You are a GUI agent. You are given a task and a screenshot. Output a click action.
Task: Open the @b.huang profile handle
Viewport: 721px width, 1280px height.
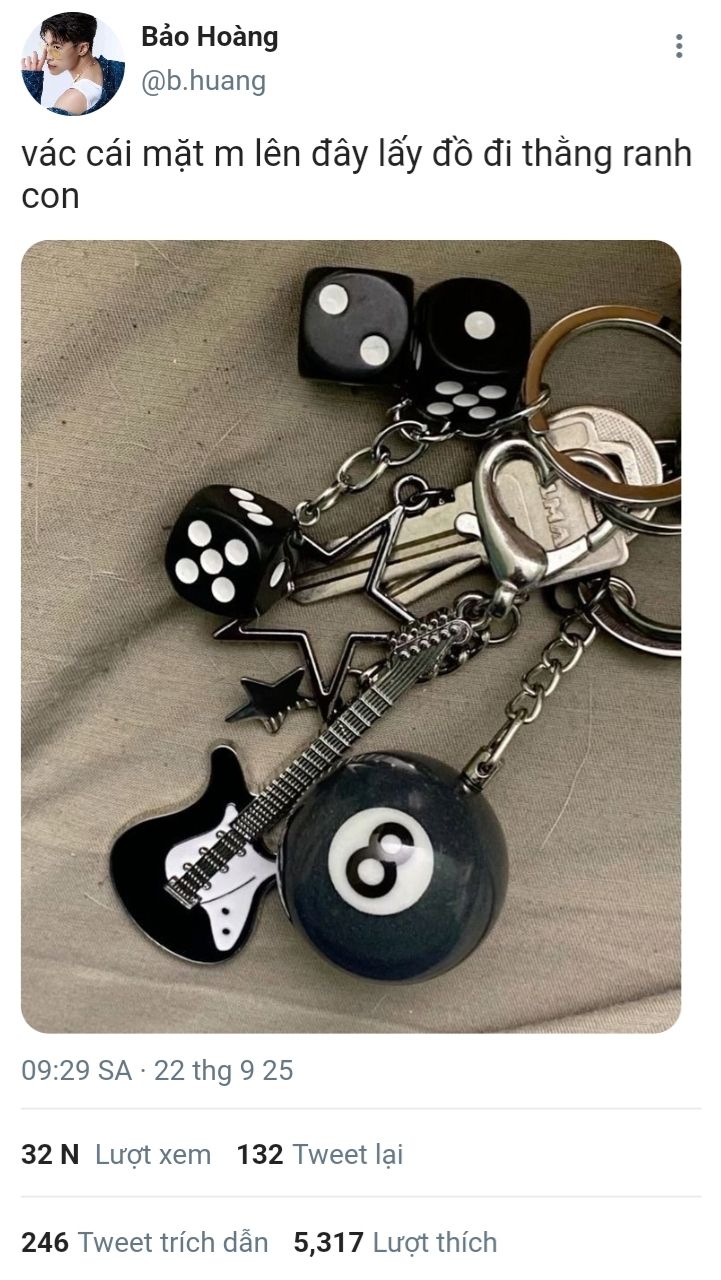(203, 81)
